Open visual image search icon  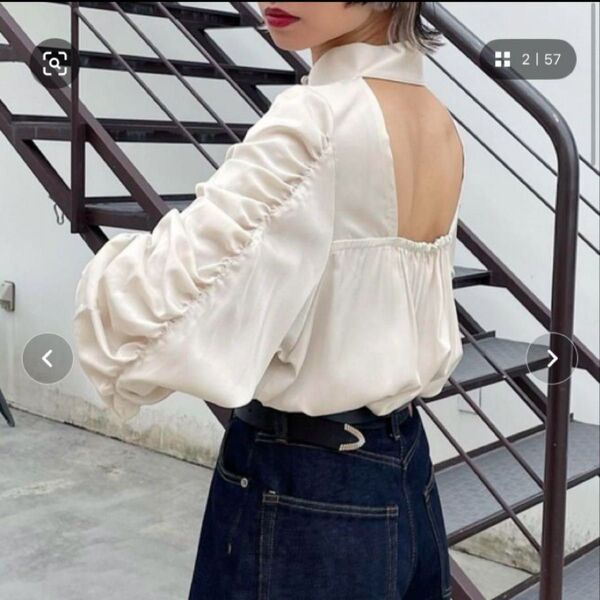click(x=55, y=63)
